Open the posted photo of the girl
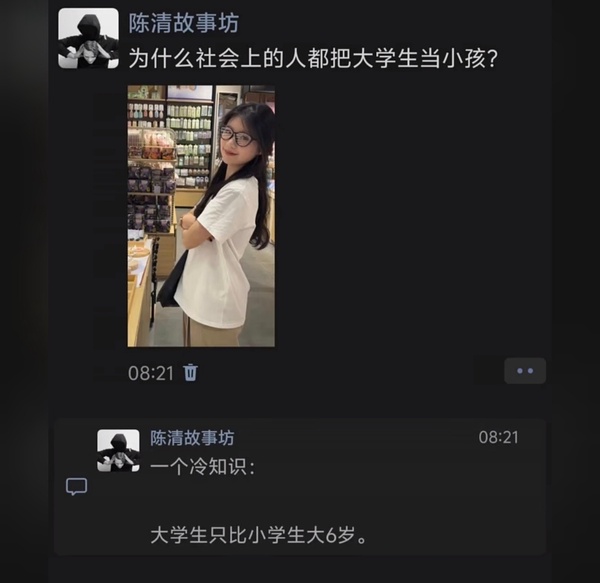 (201, 216)
